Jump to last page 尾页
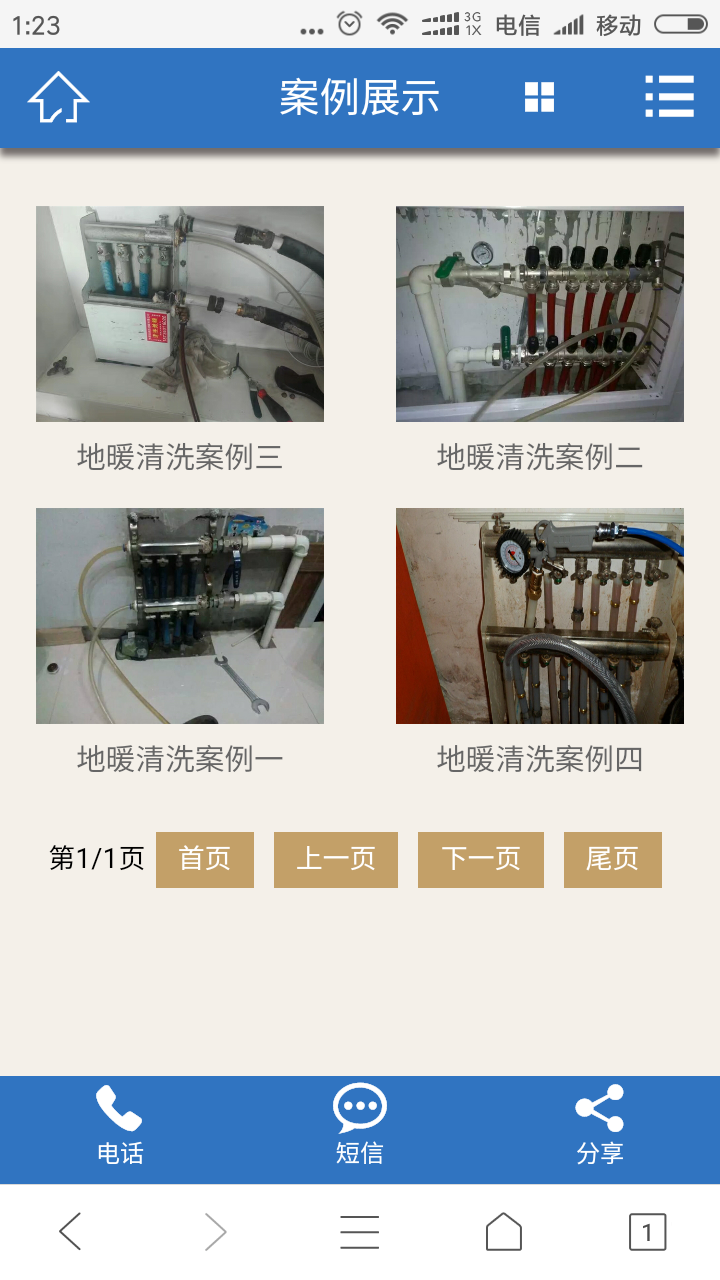Viewport: 720px width, 1280px height. click(612, 859)
